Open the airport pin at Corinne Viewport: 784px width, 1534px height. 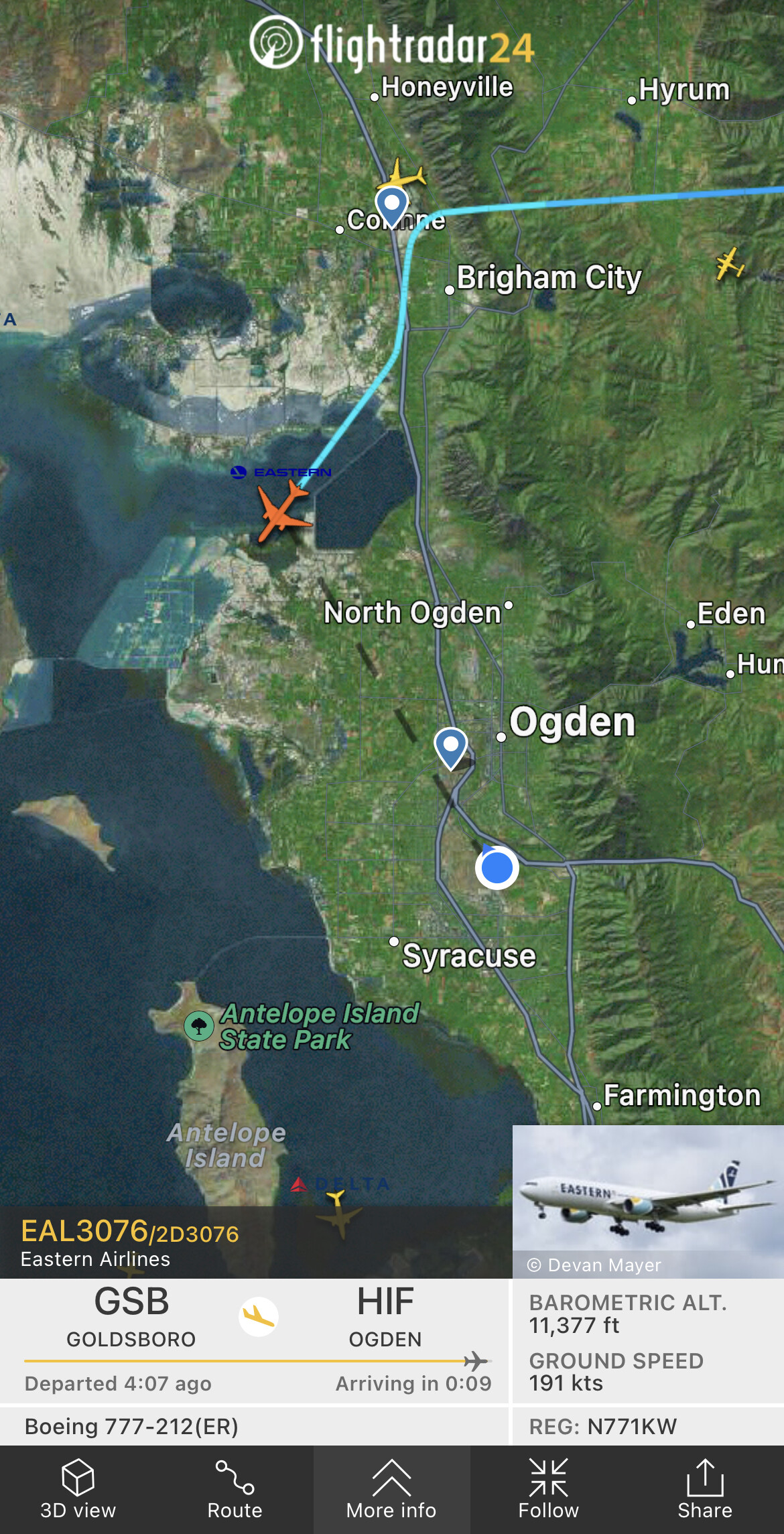click(392, 205)
